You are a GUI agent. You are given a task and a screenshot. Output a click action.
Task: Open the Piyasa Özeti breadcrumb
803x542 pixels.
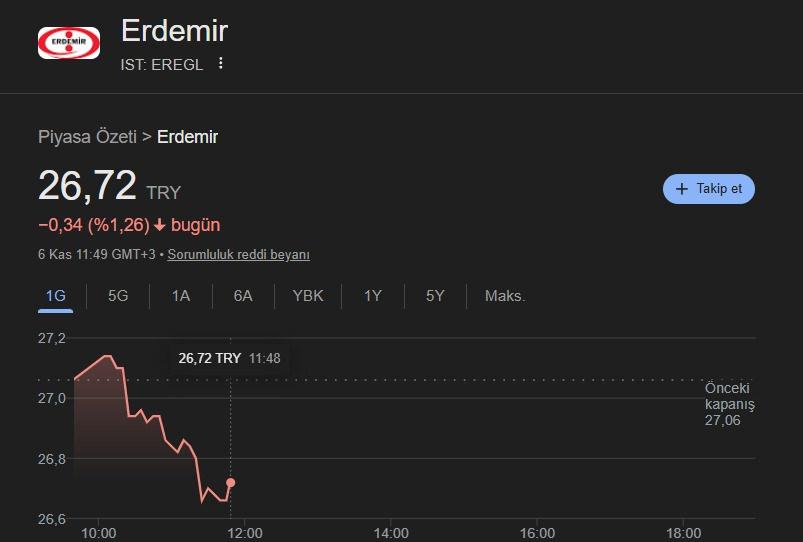[87, 137]
